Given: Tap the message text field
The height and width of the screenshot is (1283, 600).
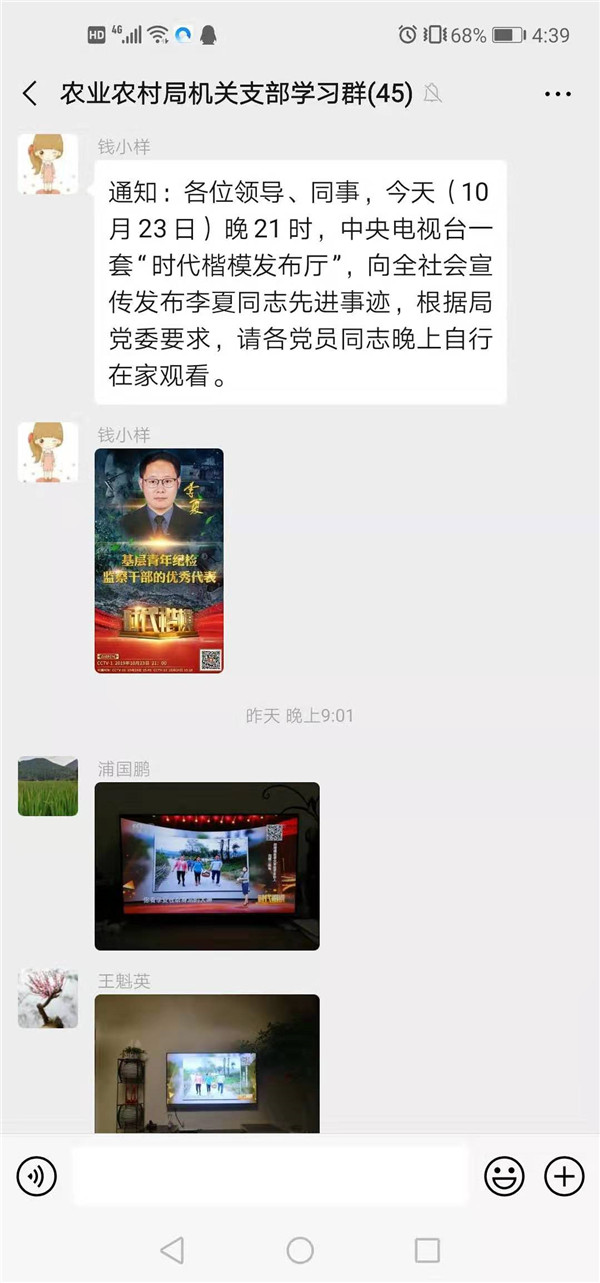Looking at the screenshot, I should pyautogui.click(x=270, y=1176).
